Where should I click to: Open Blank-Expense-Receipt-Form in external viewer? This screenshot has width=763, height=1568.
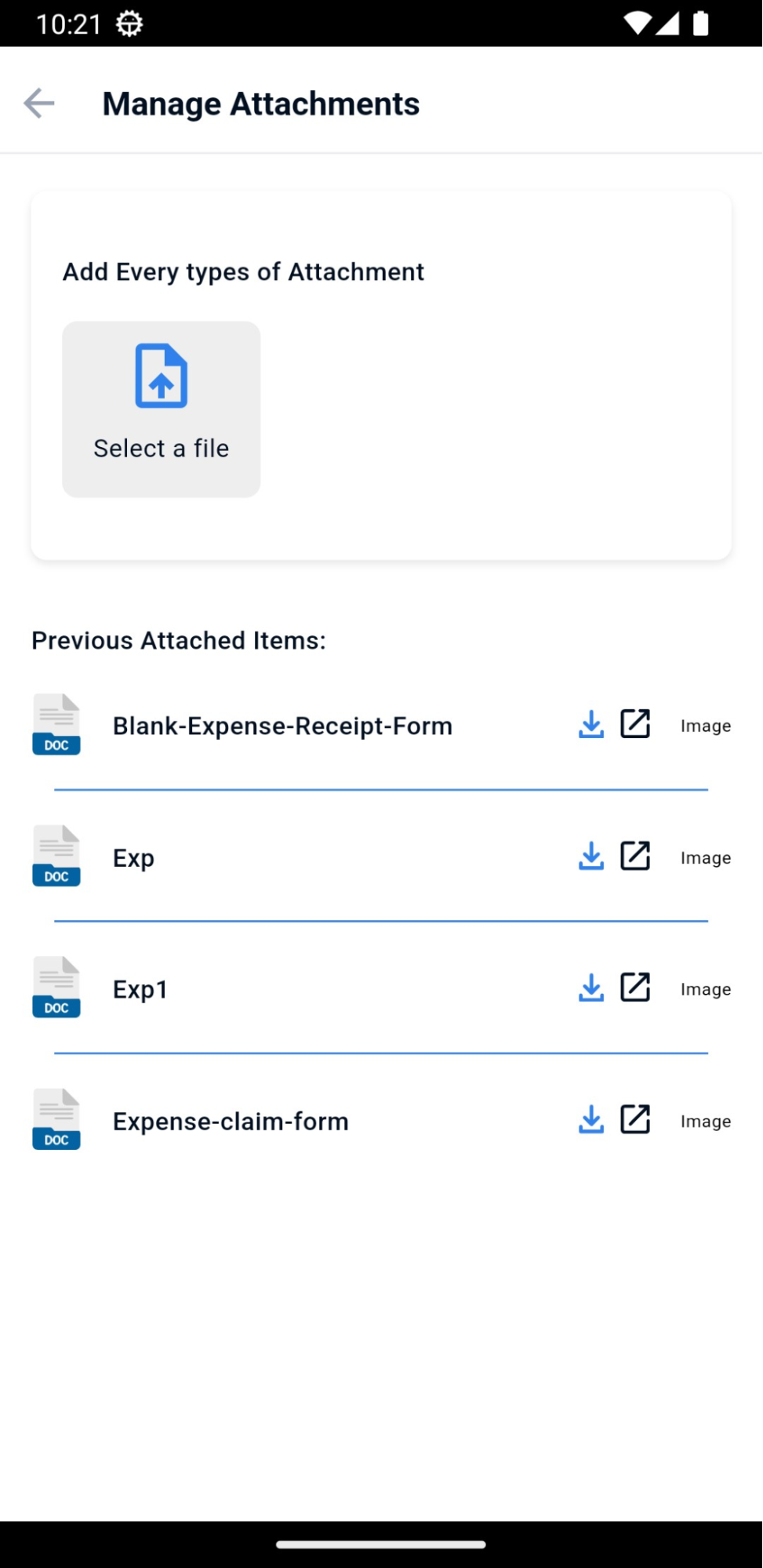click(x=635, y=723)
